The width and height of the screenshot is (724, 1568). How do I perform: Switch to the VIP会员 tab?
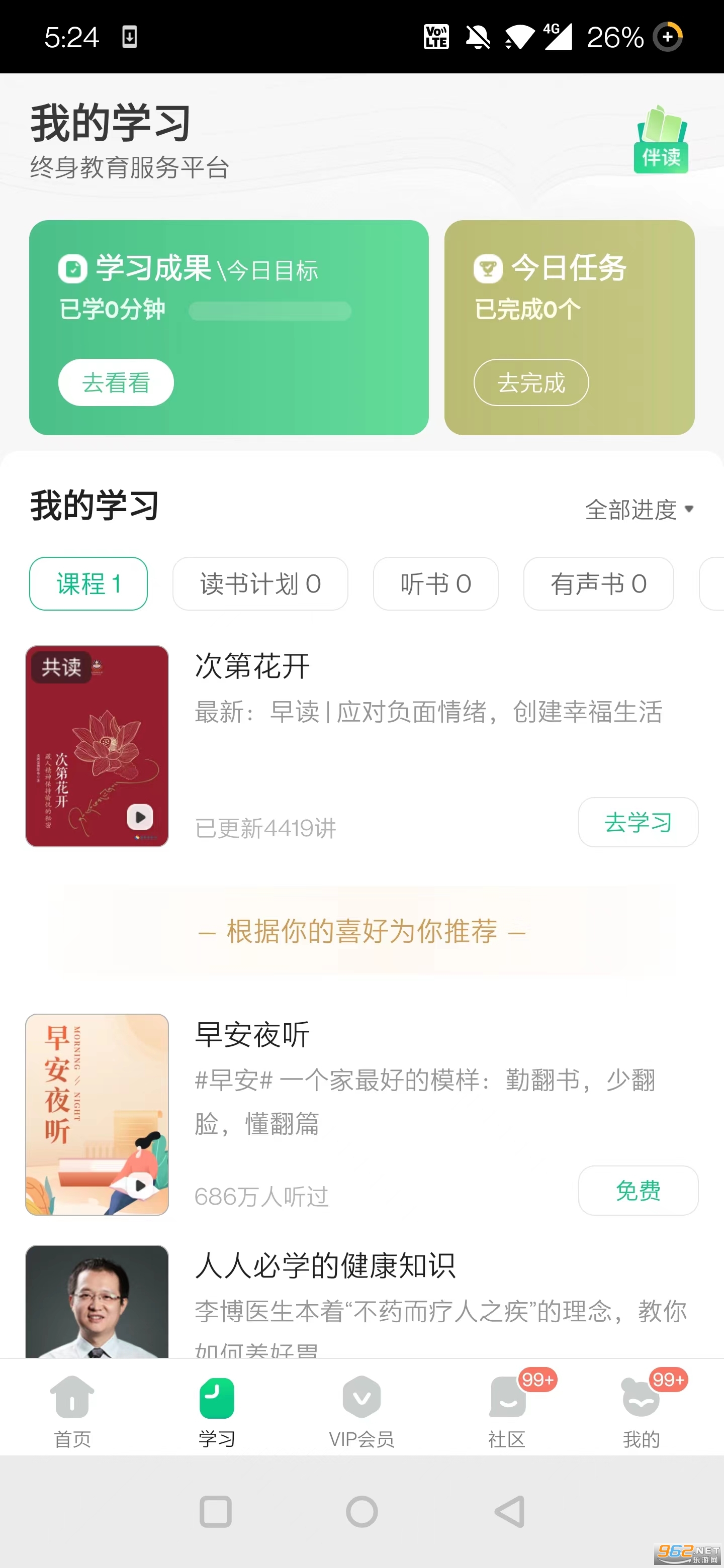tap(361, 1412)
